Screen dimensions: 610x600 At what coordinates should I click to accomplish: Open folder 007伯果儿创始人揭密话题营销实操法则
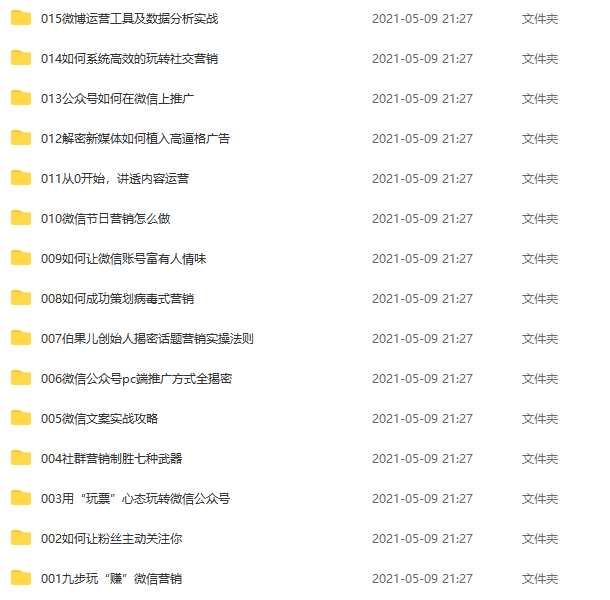pos(147,338)
